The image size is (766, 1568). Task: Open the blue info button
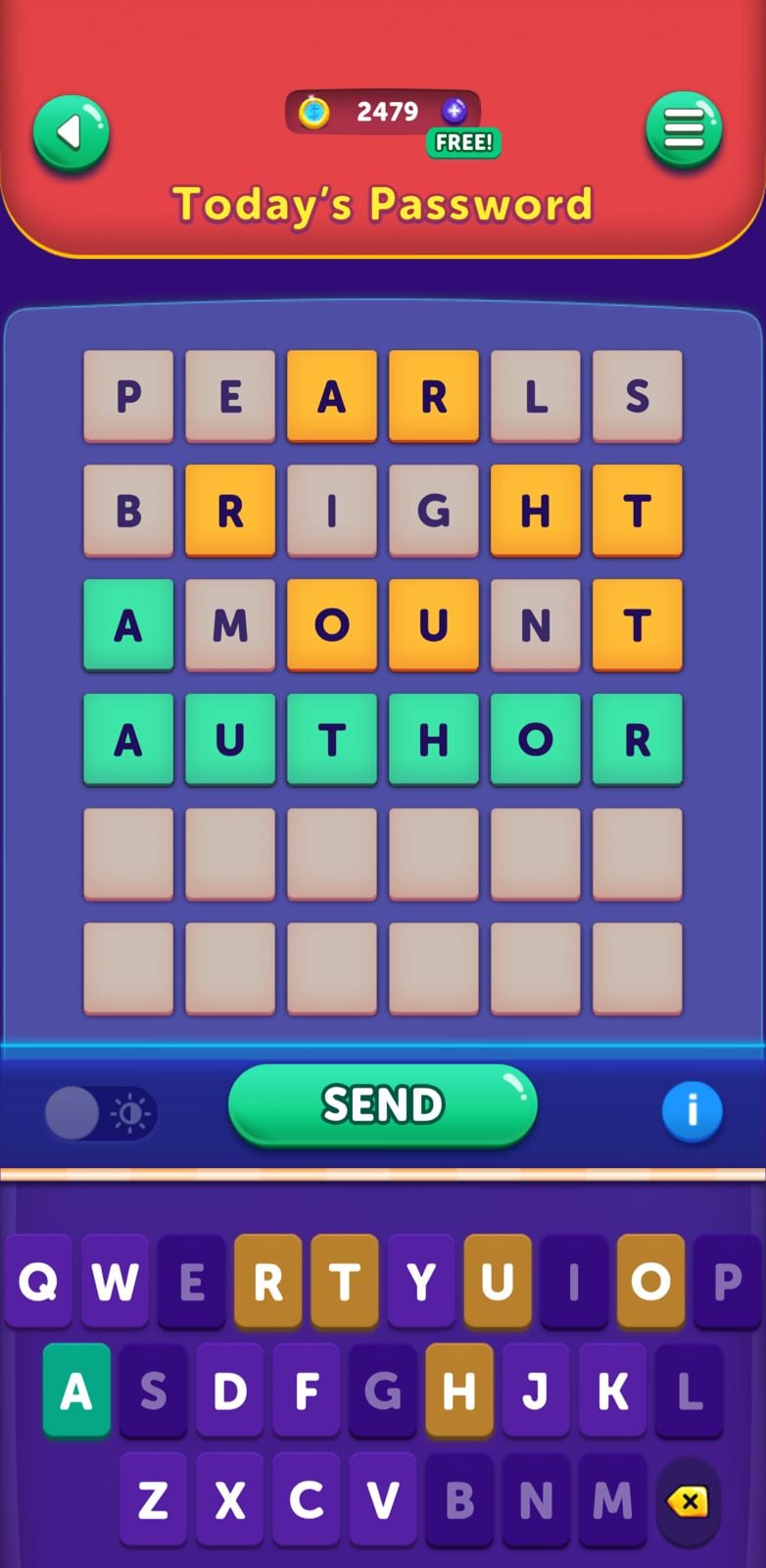tap(692, 1111)
